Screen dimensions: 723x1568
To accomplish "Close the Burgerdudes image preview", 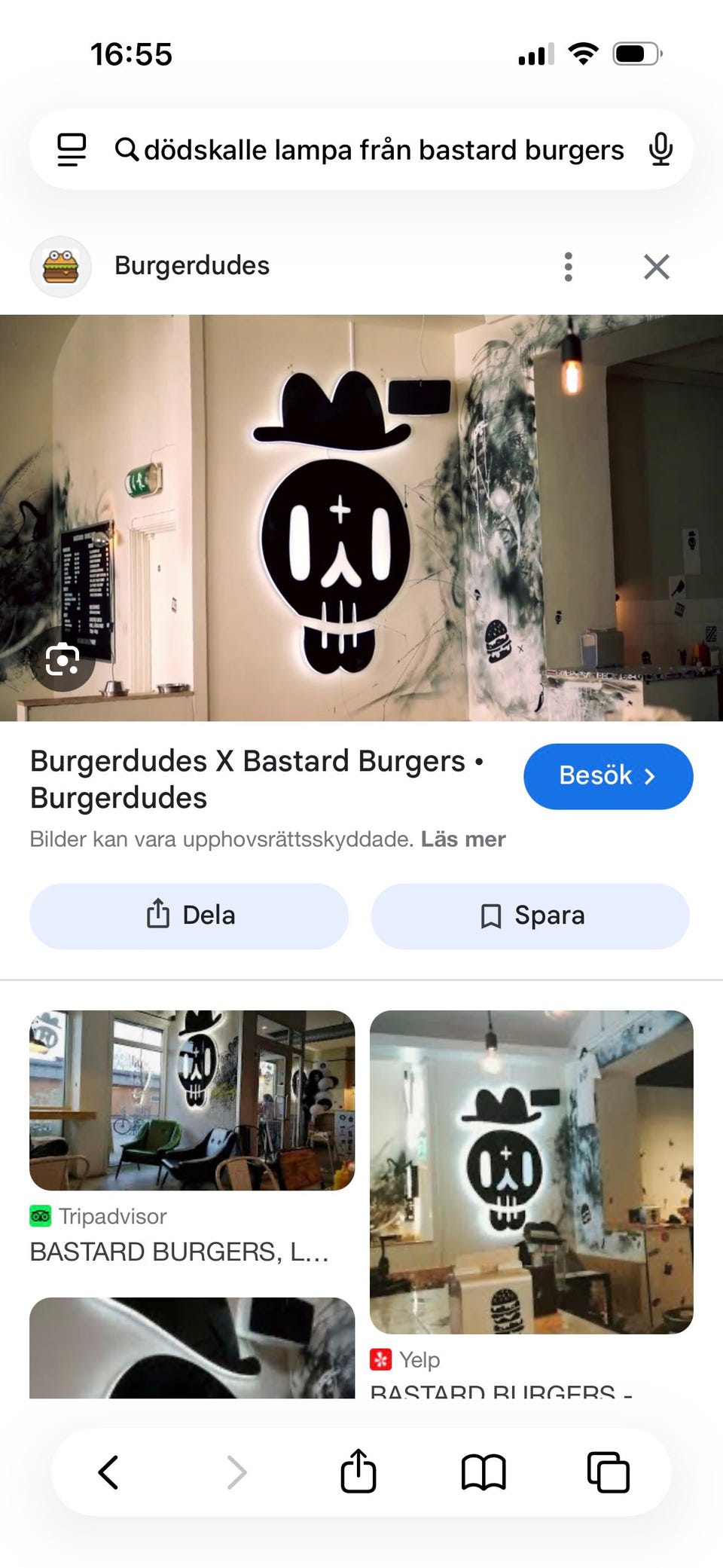I will click(657, 267).
